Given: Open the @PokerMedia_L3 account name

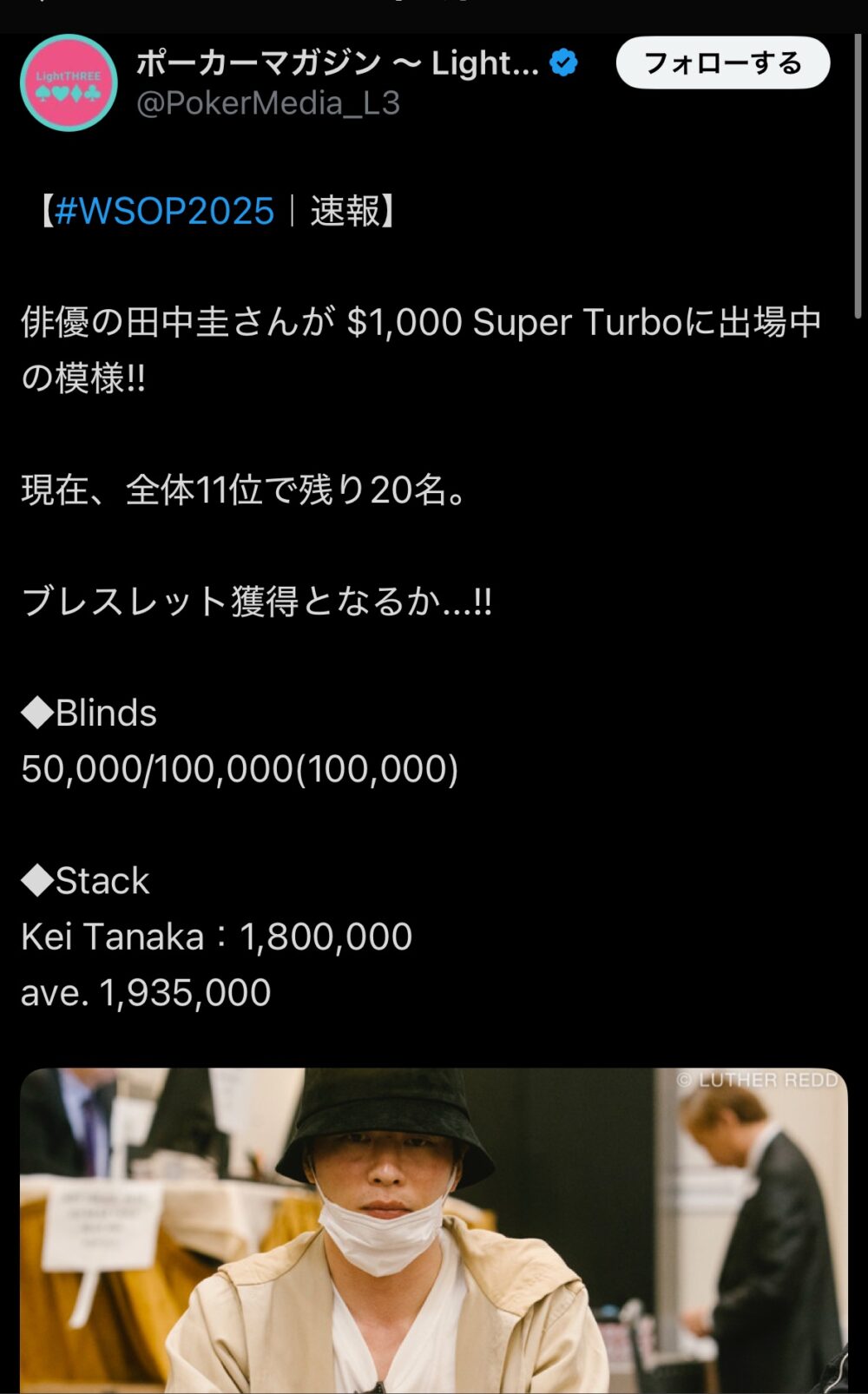Looking at the screenshot, I should (268, 103).
